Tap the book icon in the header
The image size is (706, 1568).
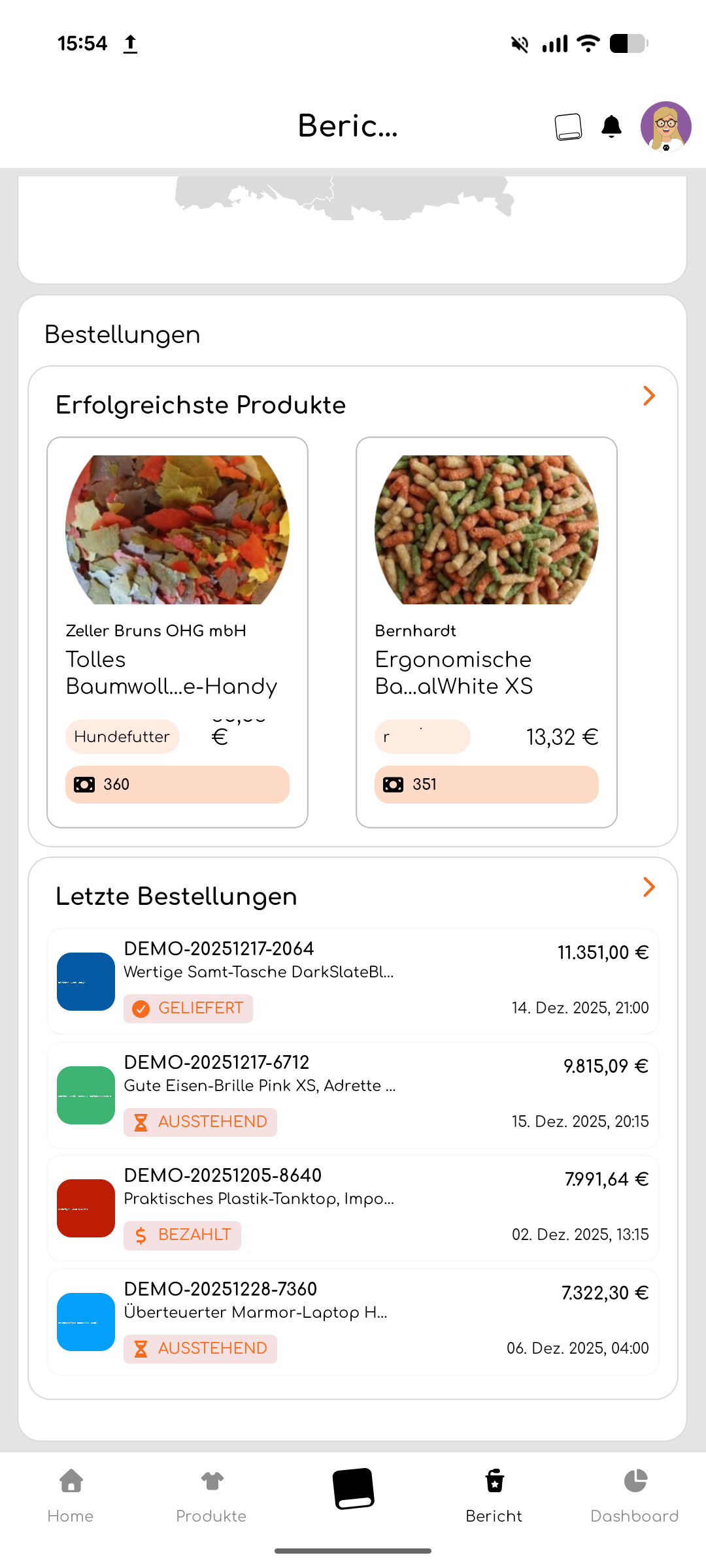coord(568,127)
